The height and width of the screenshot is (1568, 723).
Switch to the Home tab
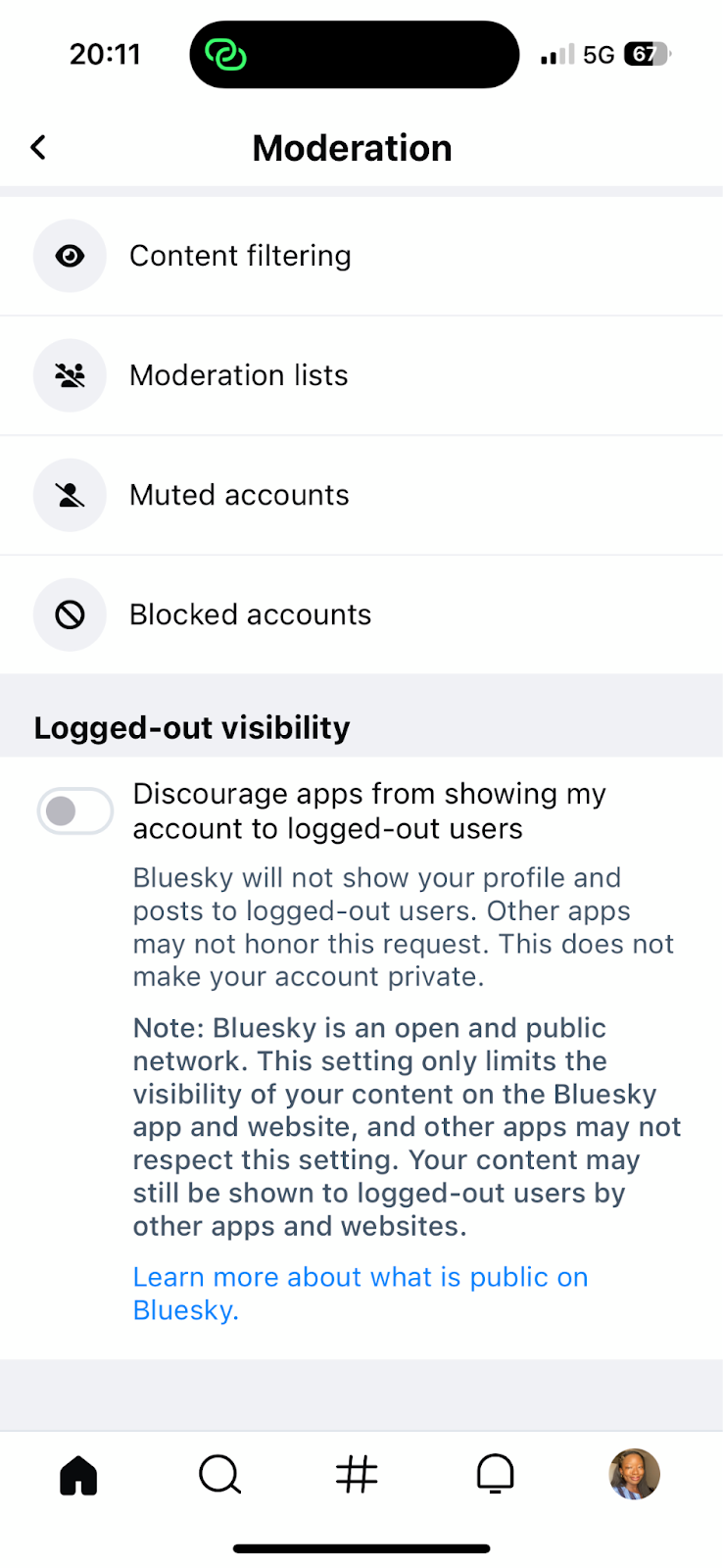[78, 1474]
